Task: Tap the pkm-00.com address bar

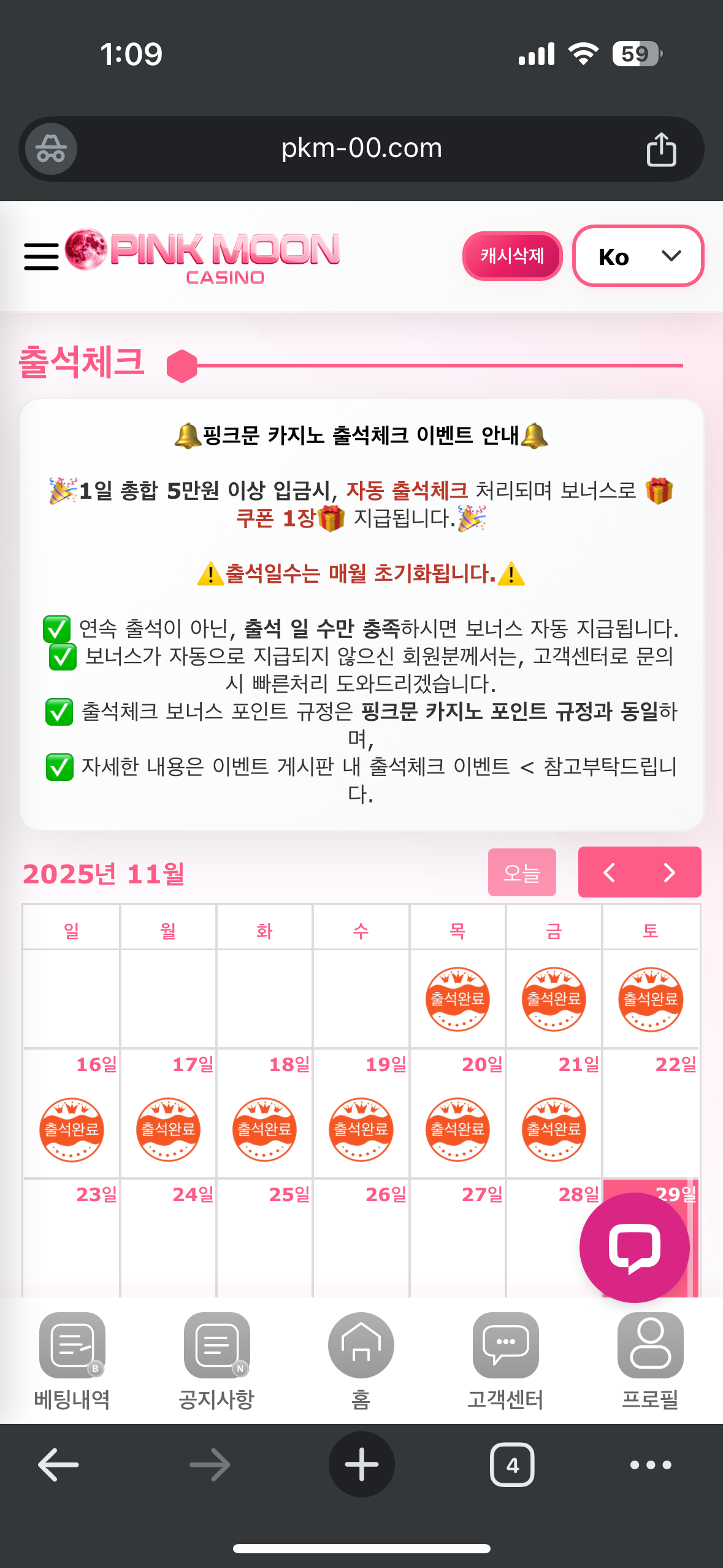Action: (361, 148)
